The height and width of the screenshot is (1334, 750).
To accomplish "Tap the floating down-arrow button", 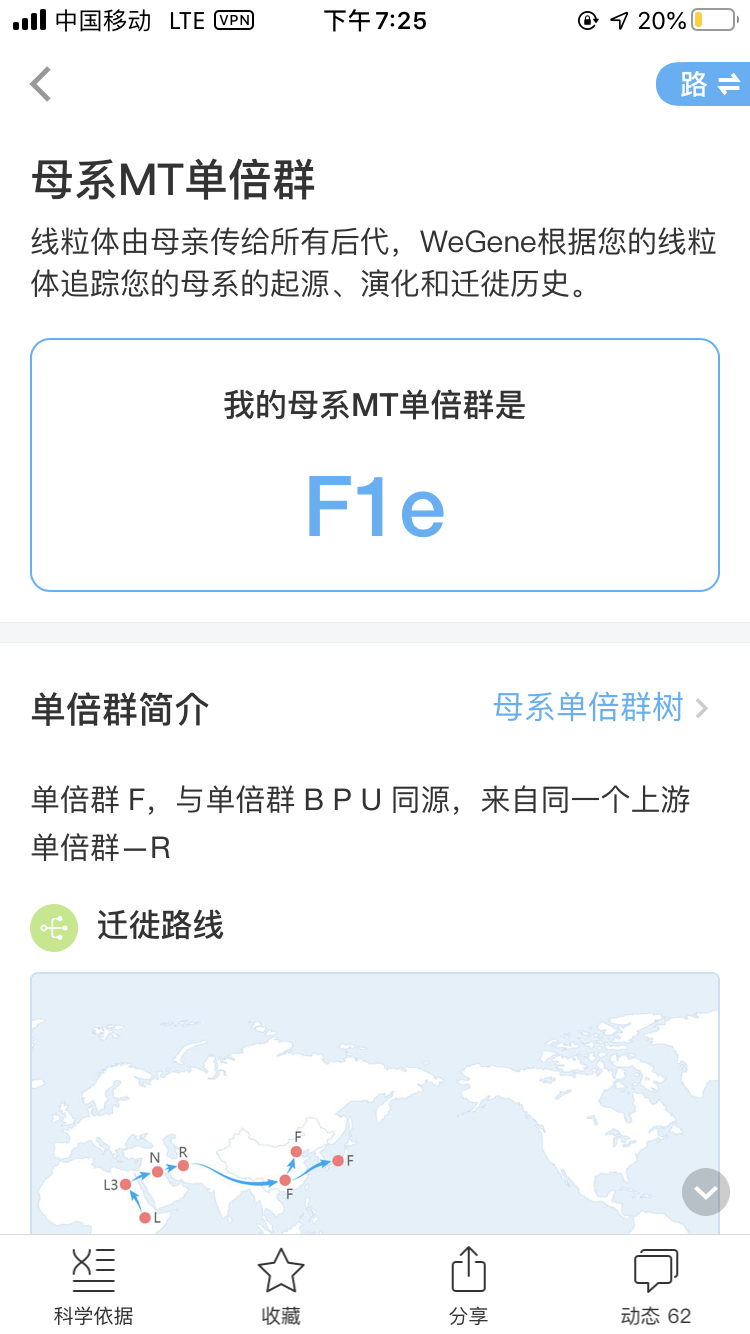I will (706, 1192).
